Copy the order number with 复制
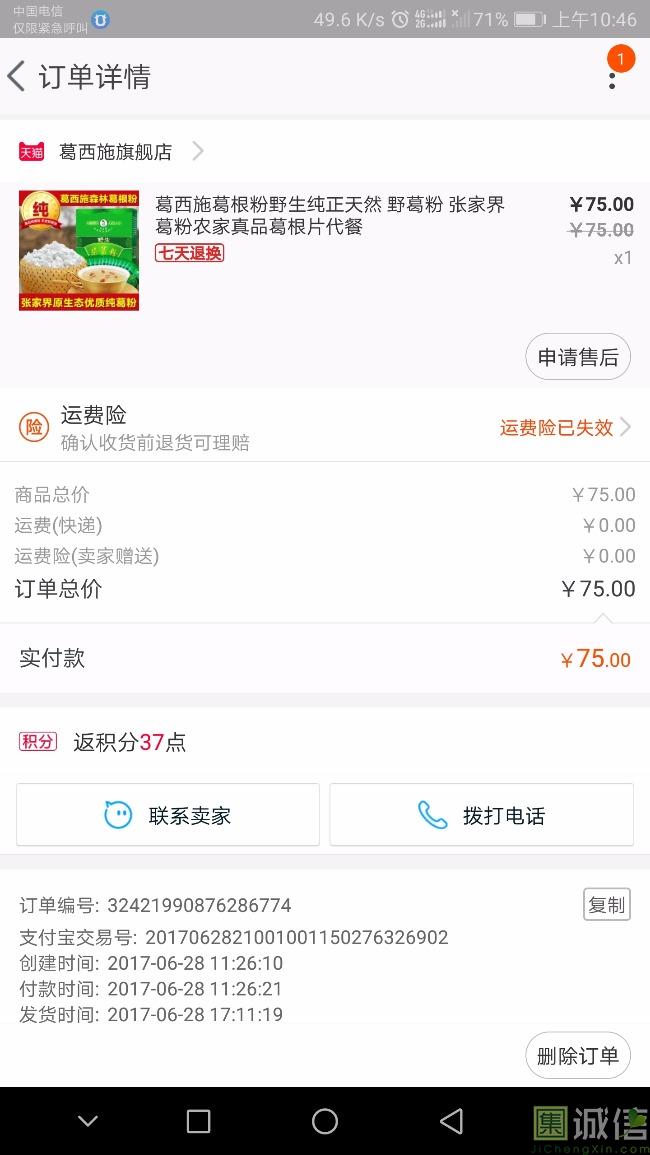650x1155 pixels. tap(606, 904)
